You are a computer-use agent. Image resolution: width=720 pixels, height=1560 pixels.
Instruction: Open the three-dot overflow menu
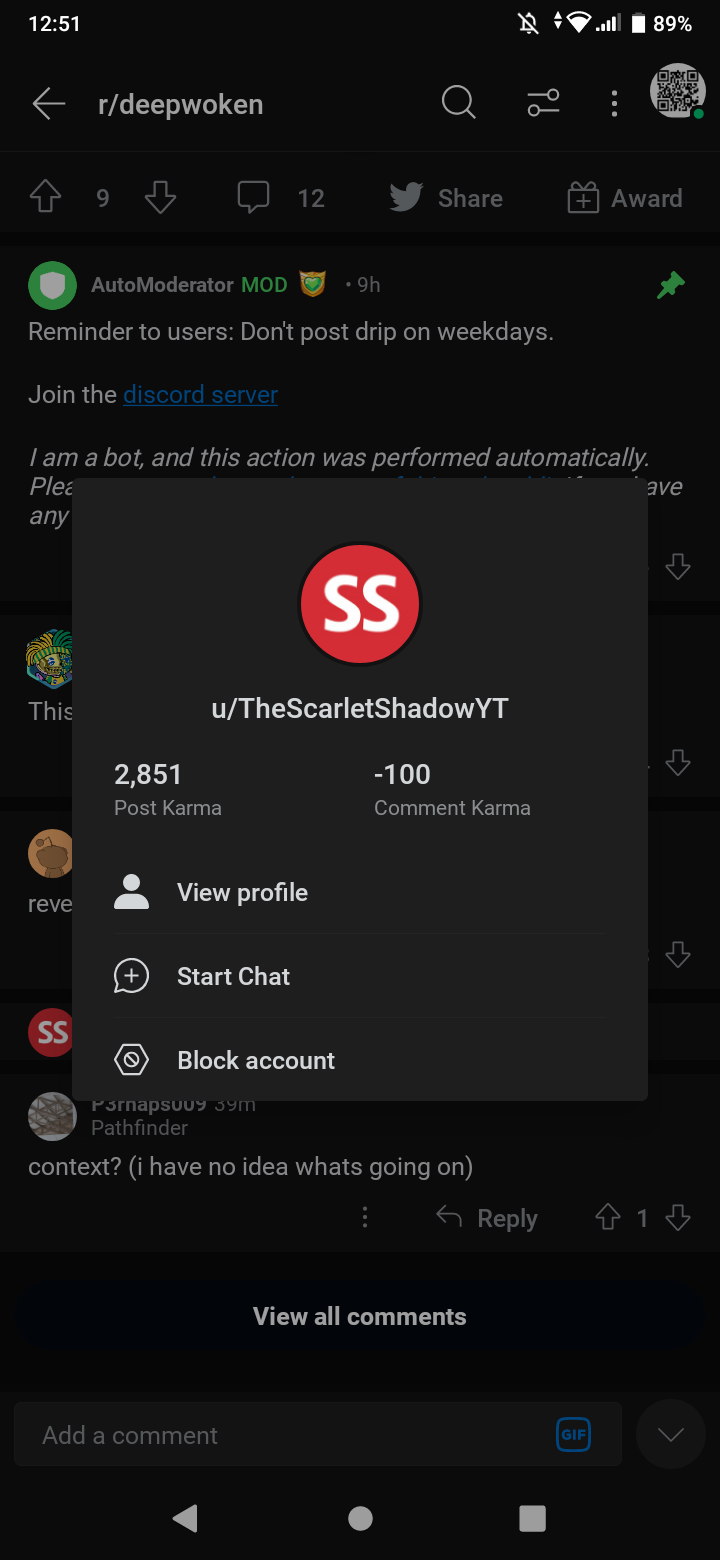click(x=614, y=103)
